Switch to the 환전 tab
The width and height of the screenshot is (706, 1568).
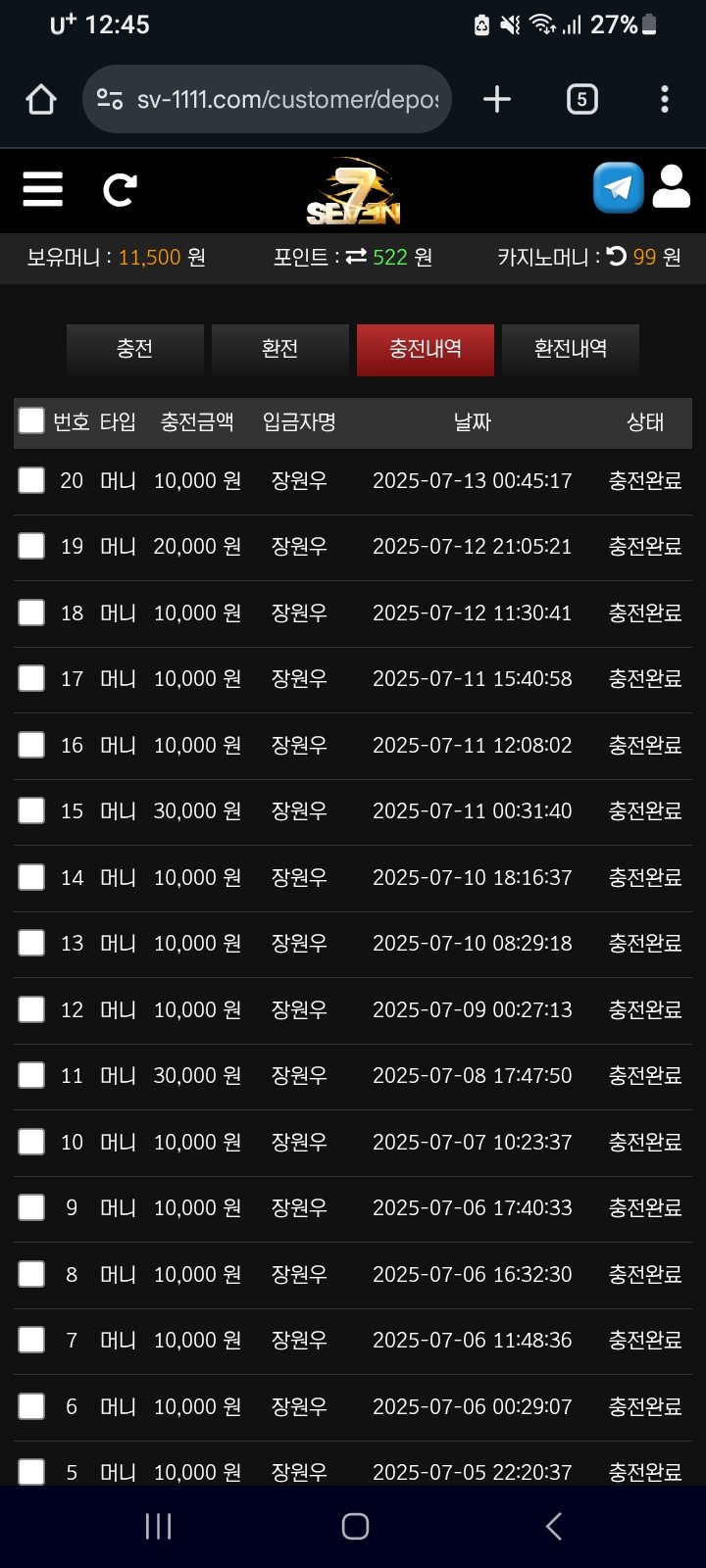pyautogui.click(x=280, y=349)
